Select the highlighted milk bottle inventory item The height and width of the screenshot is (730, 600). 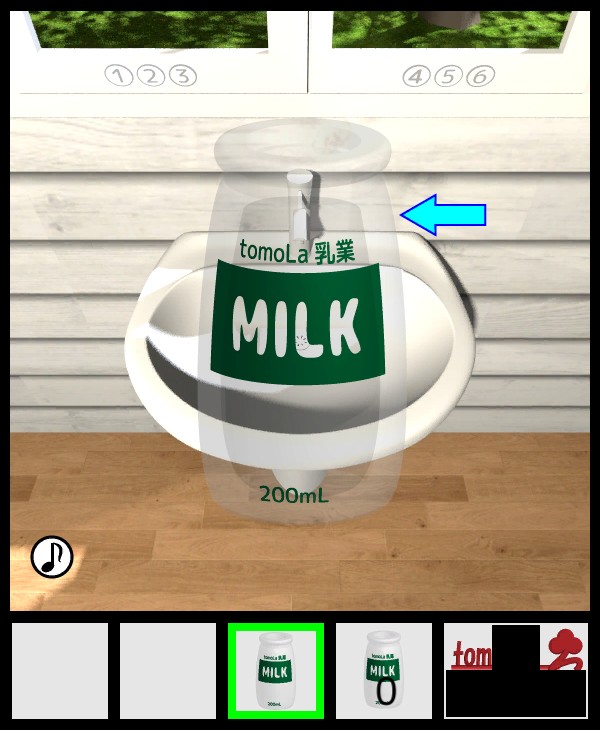click(x=275, y=671)
